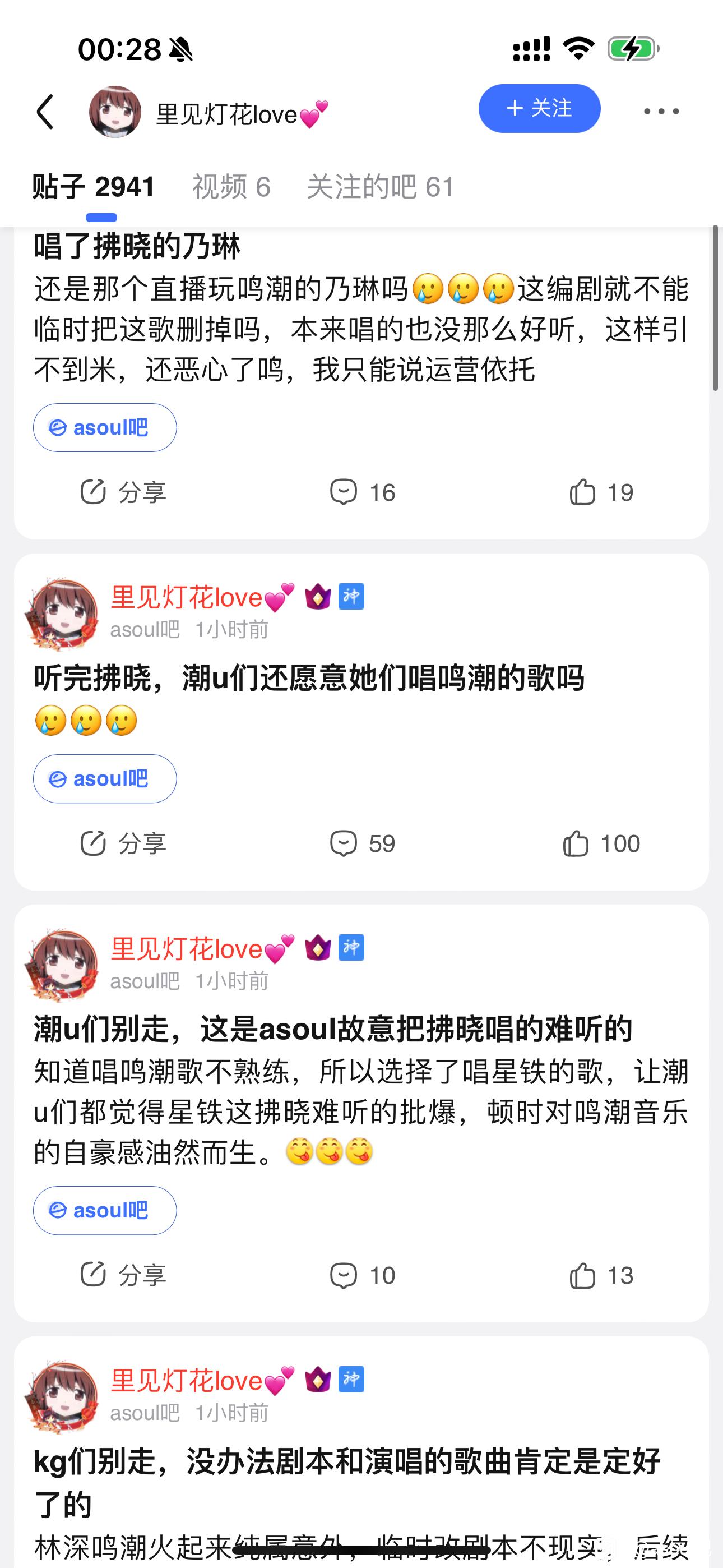Viewport: 723px width, 1568px height.
Task: Like the post with 100 likes
Action: (x=601, y=843)
